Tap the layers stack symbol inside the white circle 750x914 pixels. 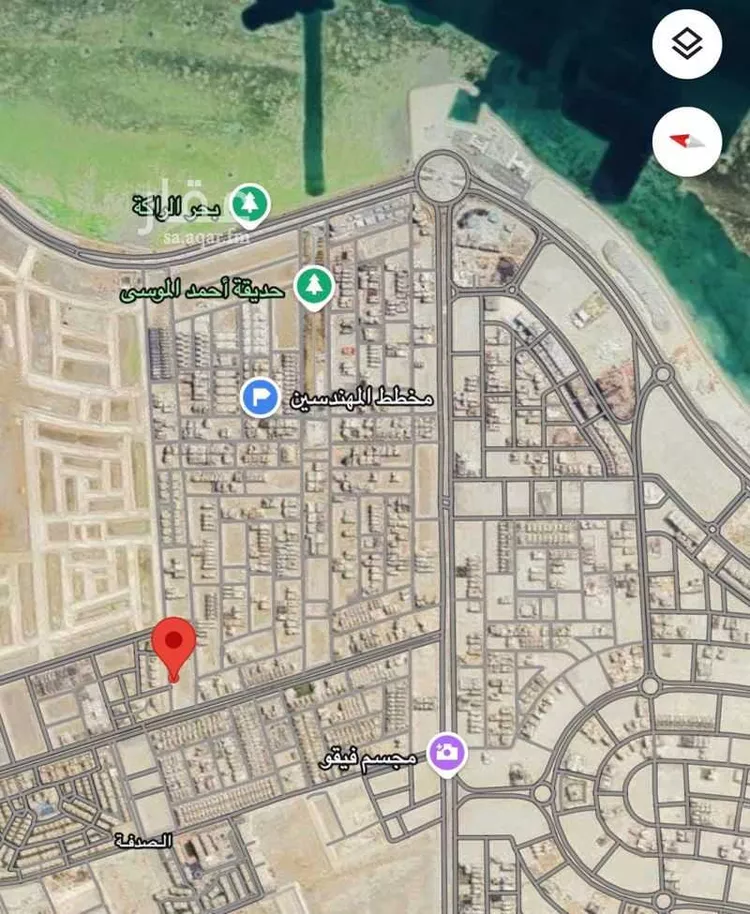(x=686, y=43)
